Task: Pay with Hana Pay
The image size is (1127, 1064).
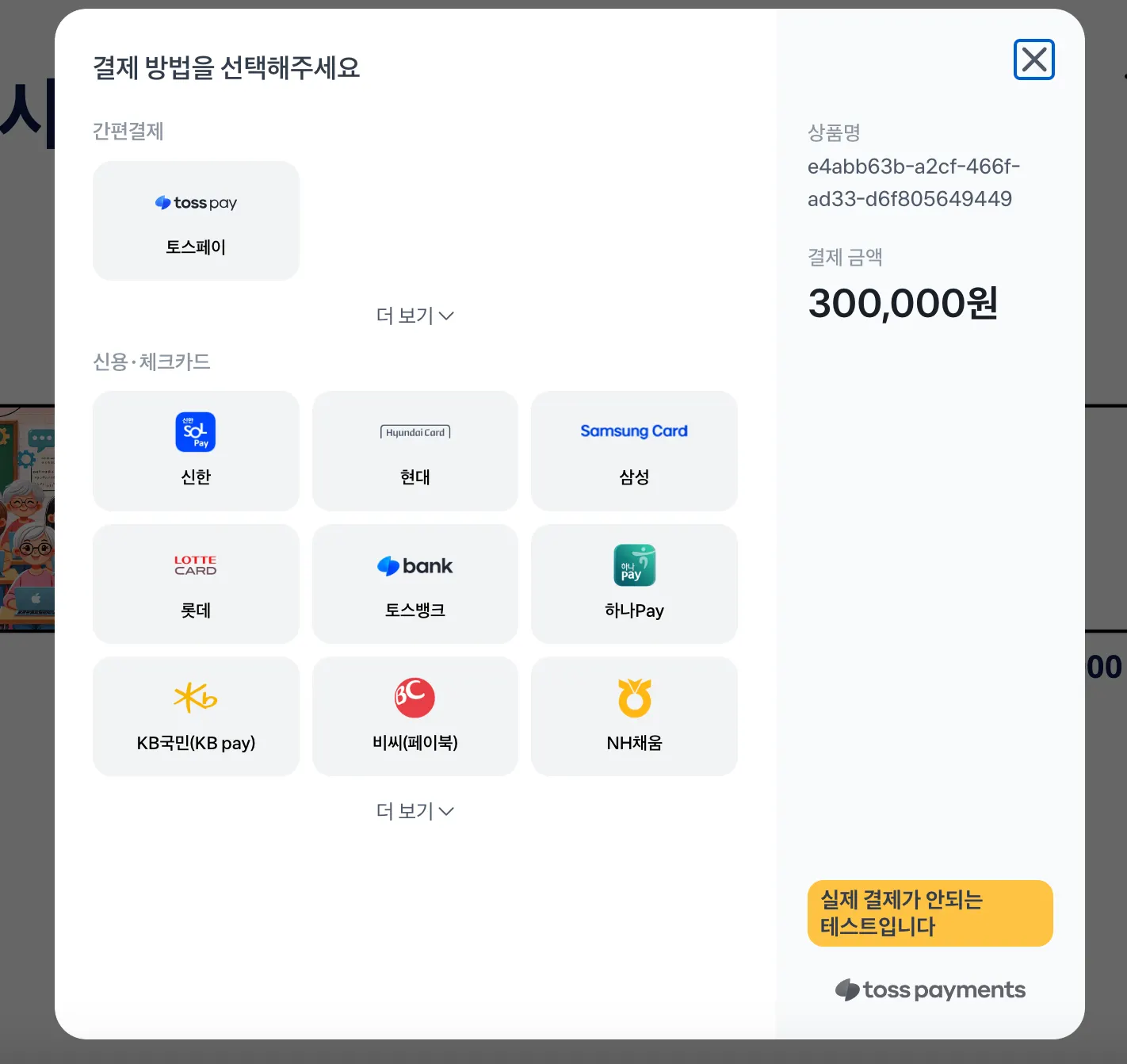Action: click(x=634, y=584)
